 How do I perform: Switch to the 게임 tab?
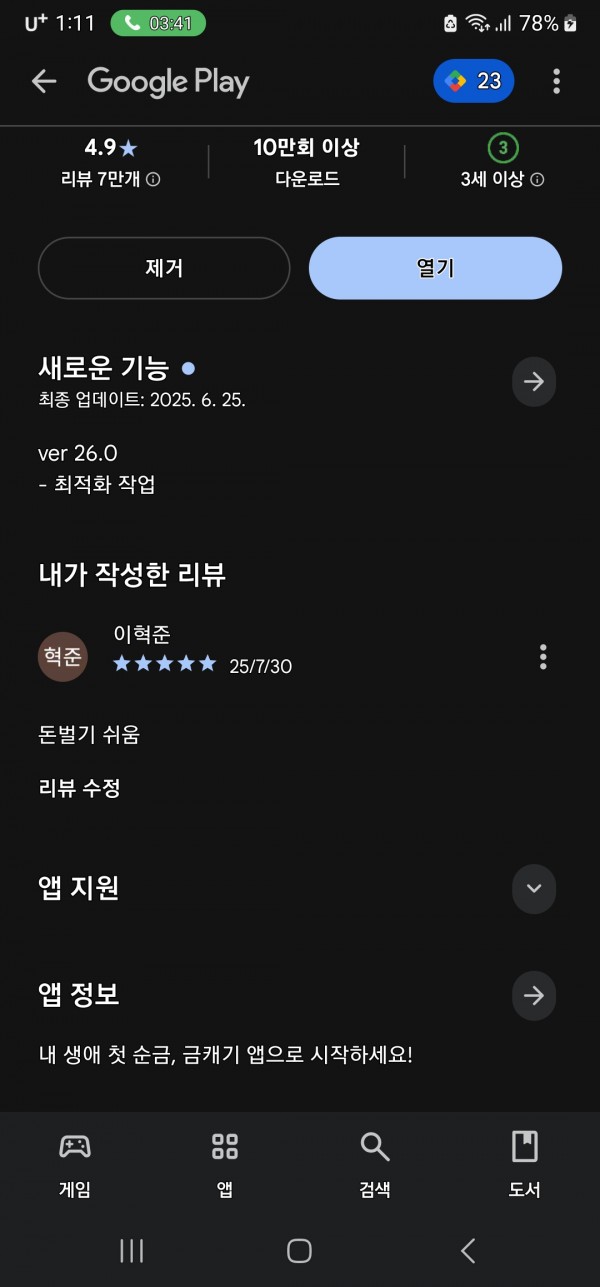pos(75,1164)
